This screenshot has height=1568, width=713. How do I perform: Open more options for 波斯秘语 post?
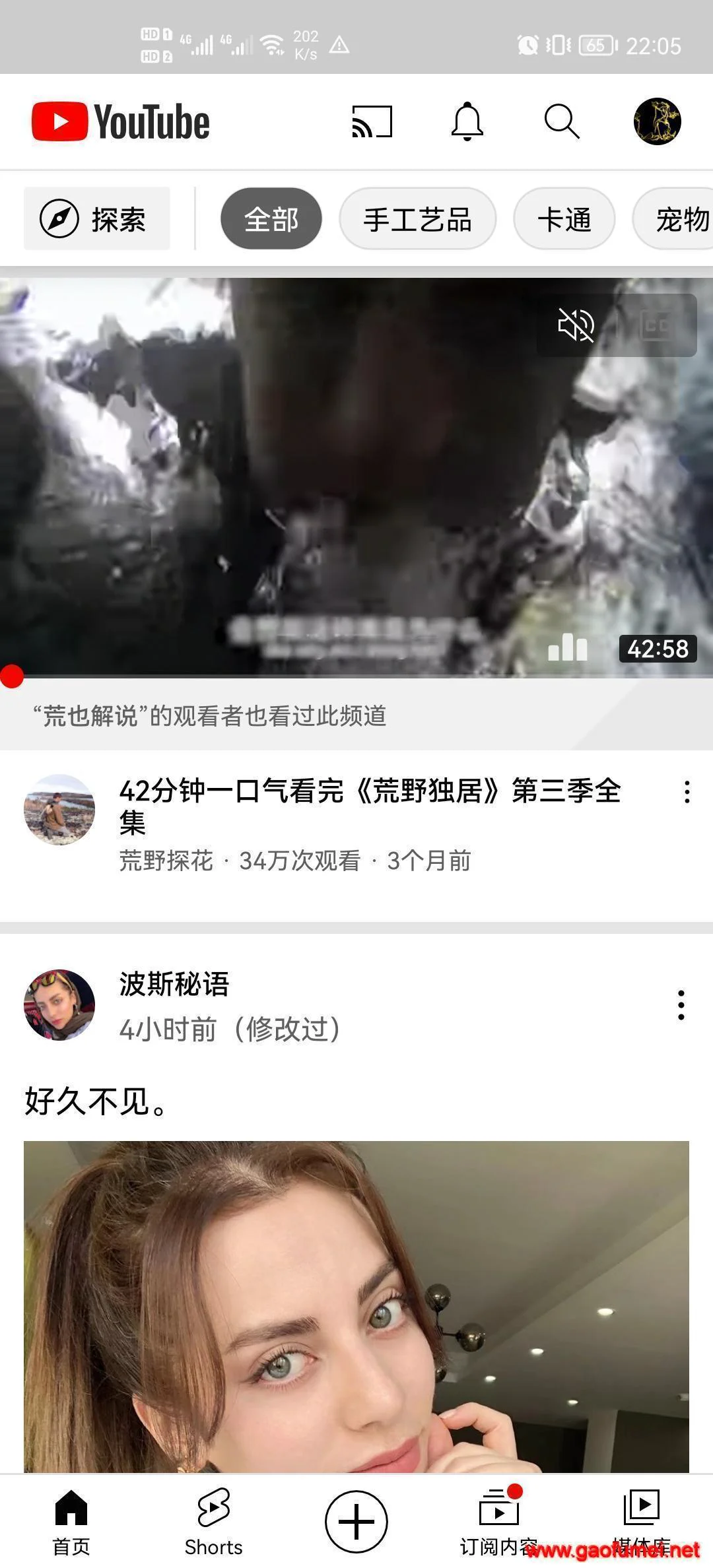681,1005
